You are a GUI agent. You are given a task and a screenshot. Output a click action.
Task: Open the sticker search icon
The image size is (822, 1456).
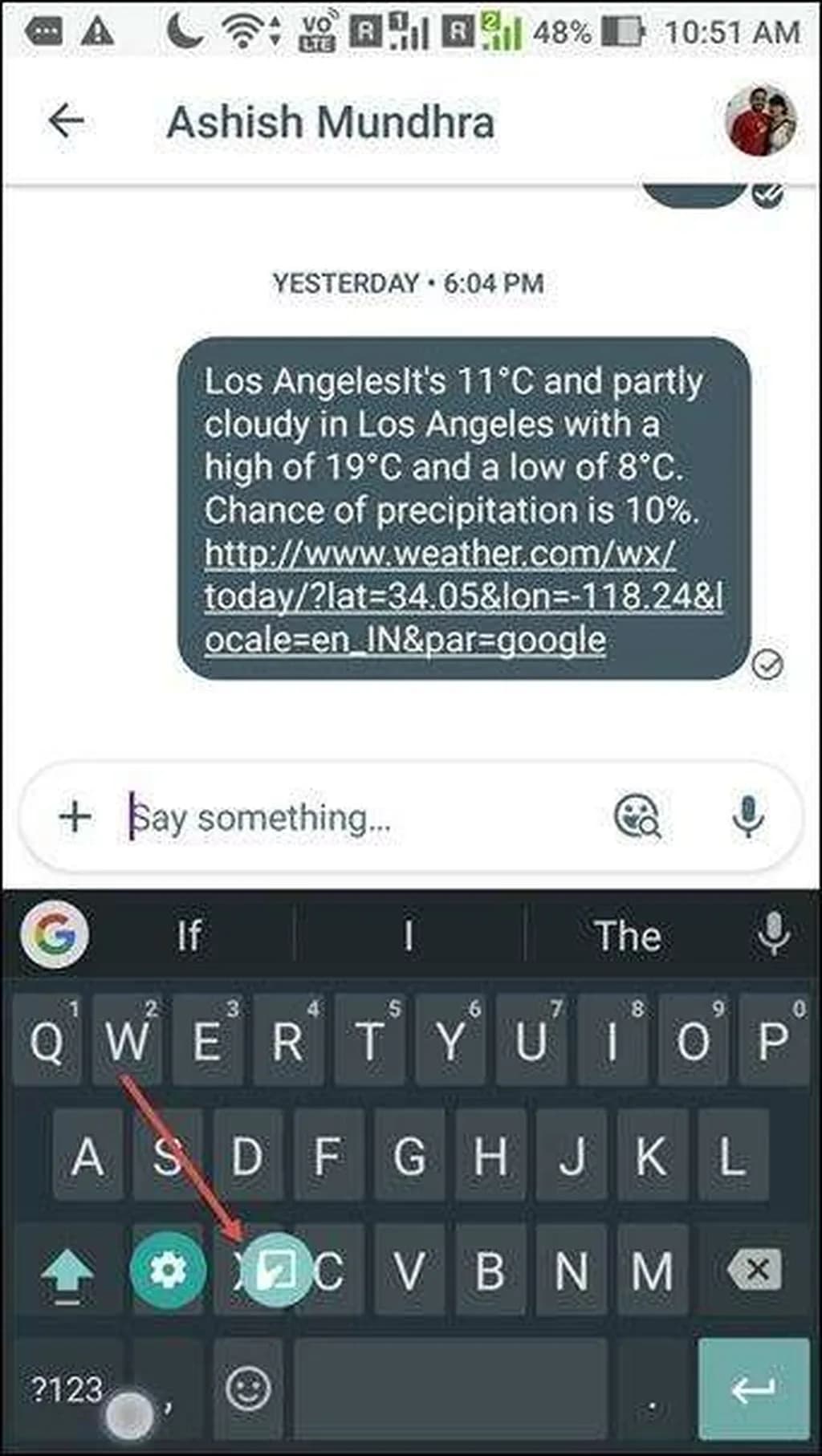point(637,817)
